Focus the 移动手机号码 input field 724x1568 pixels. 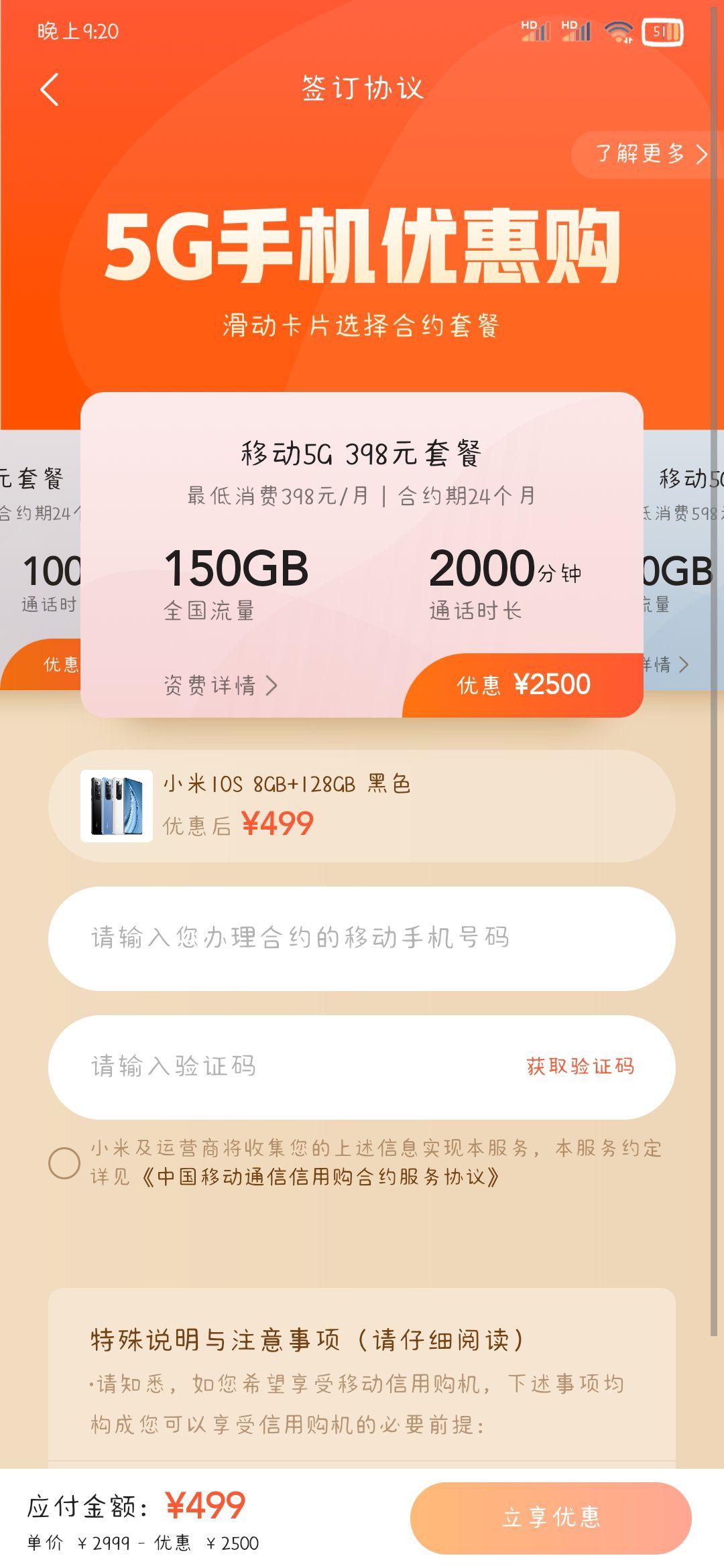[x=362, y=938]
